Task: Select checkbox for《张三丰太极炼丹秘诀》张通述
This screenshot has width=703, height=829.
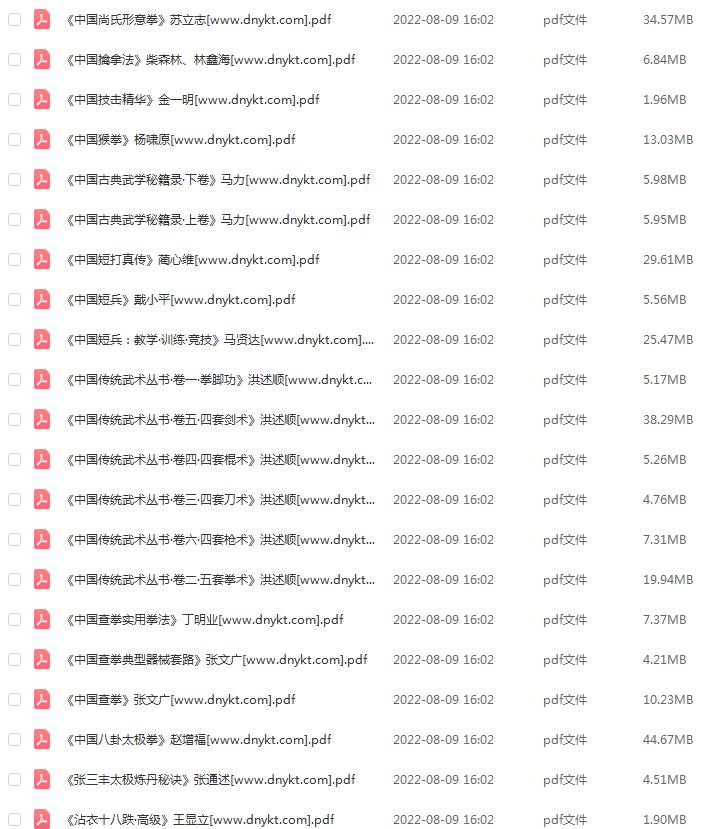Action: (14, 779)
